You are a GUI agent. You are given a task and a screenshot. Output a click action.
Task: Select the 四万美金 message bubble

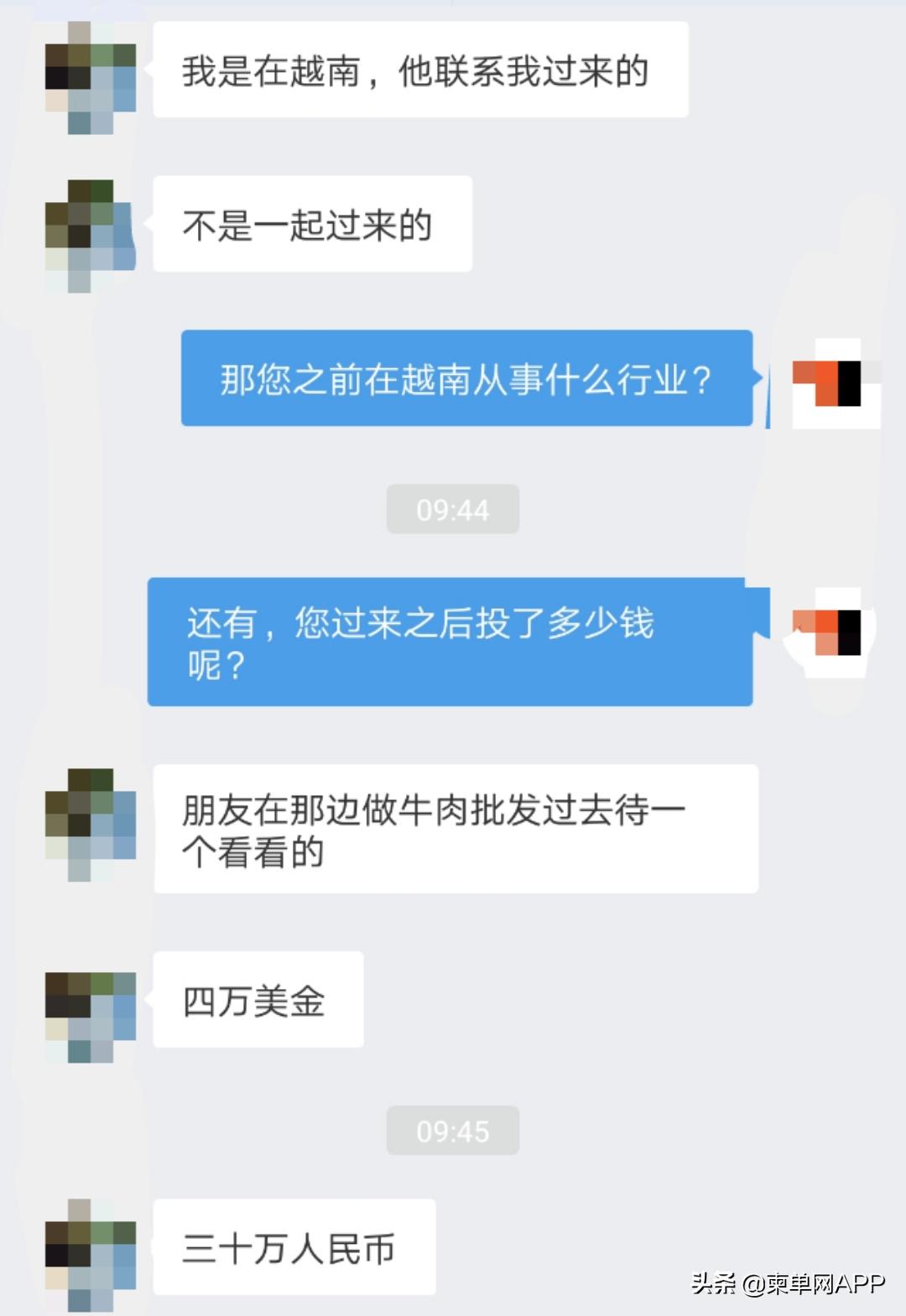click(256, 1001)
